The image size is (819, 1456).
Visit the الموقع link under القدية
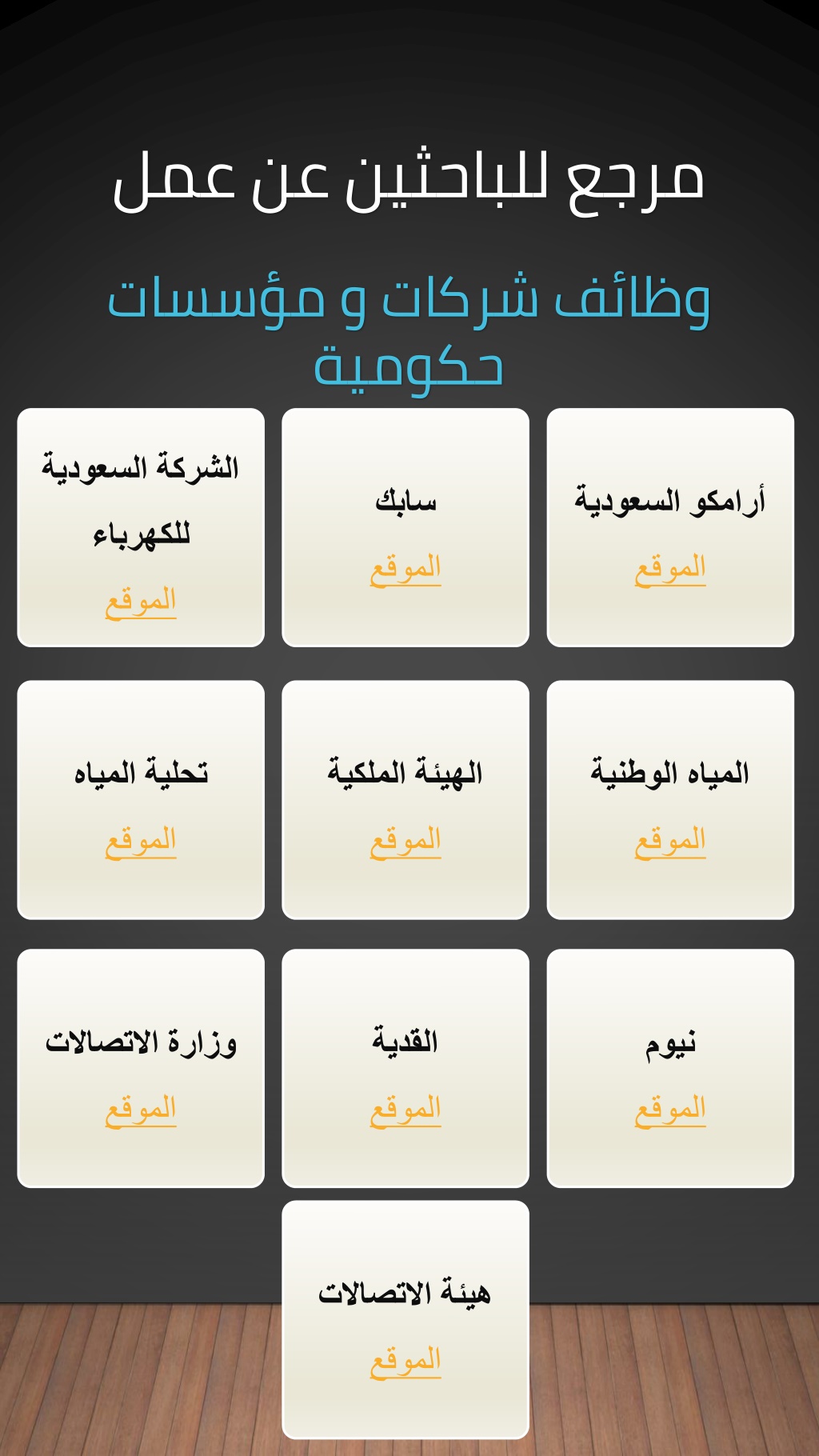[x=406, y=1110]
